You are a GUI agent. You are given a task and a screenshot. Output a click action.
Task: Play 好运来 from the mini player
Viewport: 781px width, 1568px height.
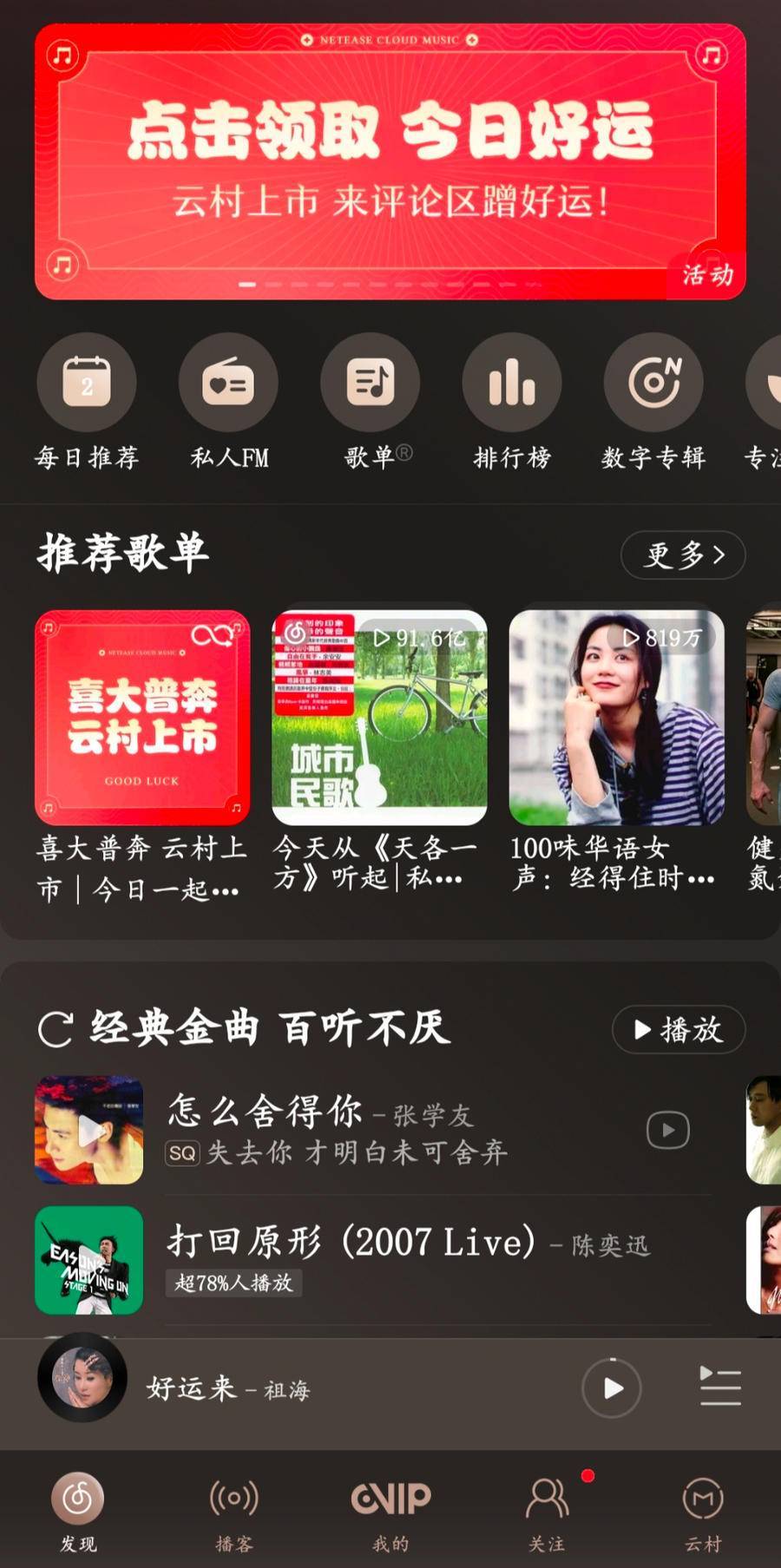coord(612,1387)
